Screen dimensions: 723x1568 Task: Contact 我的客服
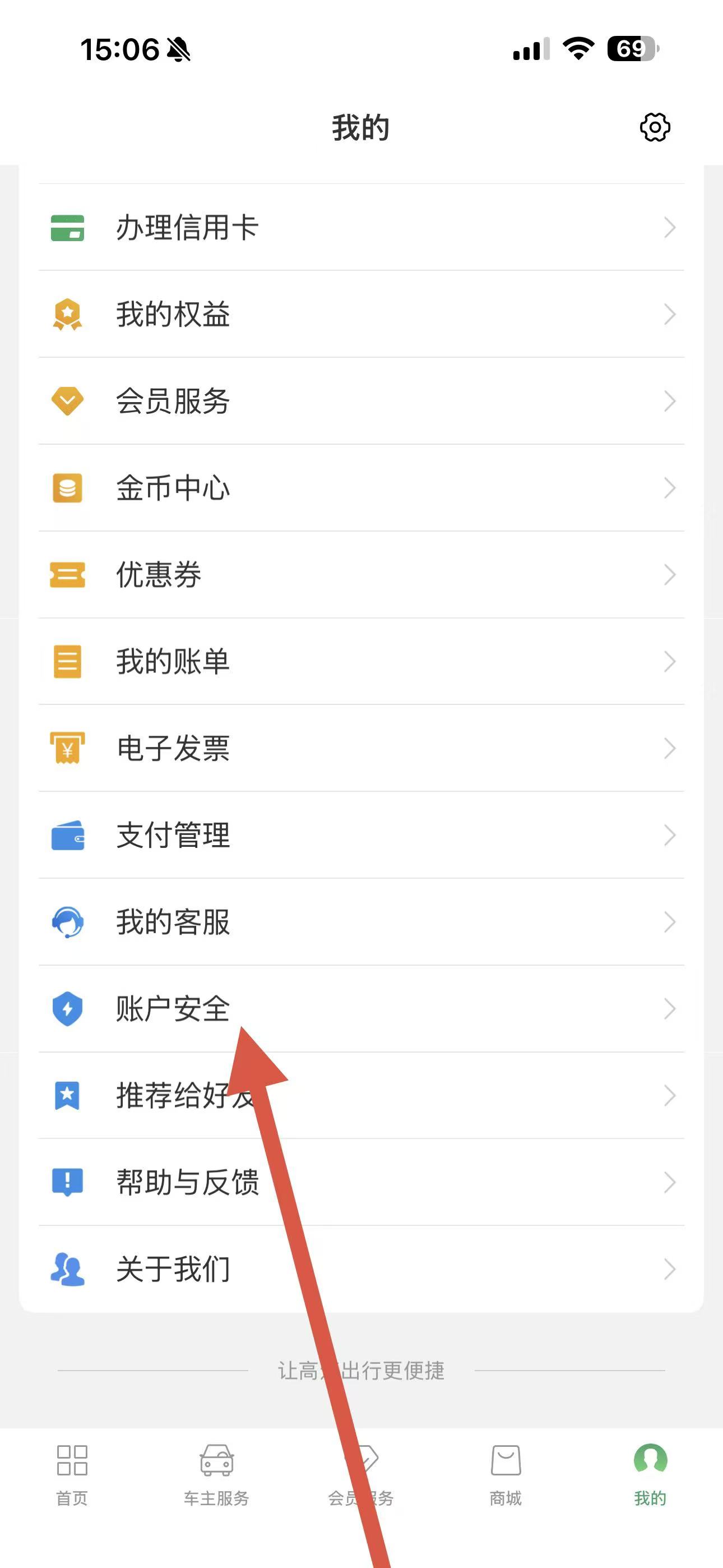(x=361, y=922)
